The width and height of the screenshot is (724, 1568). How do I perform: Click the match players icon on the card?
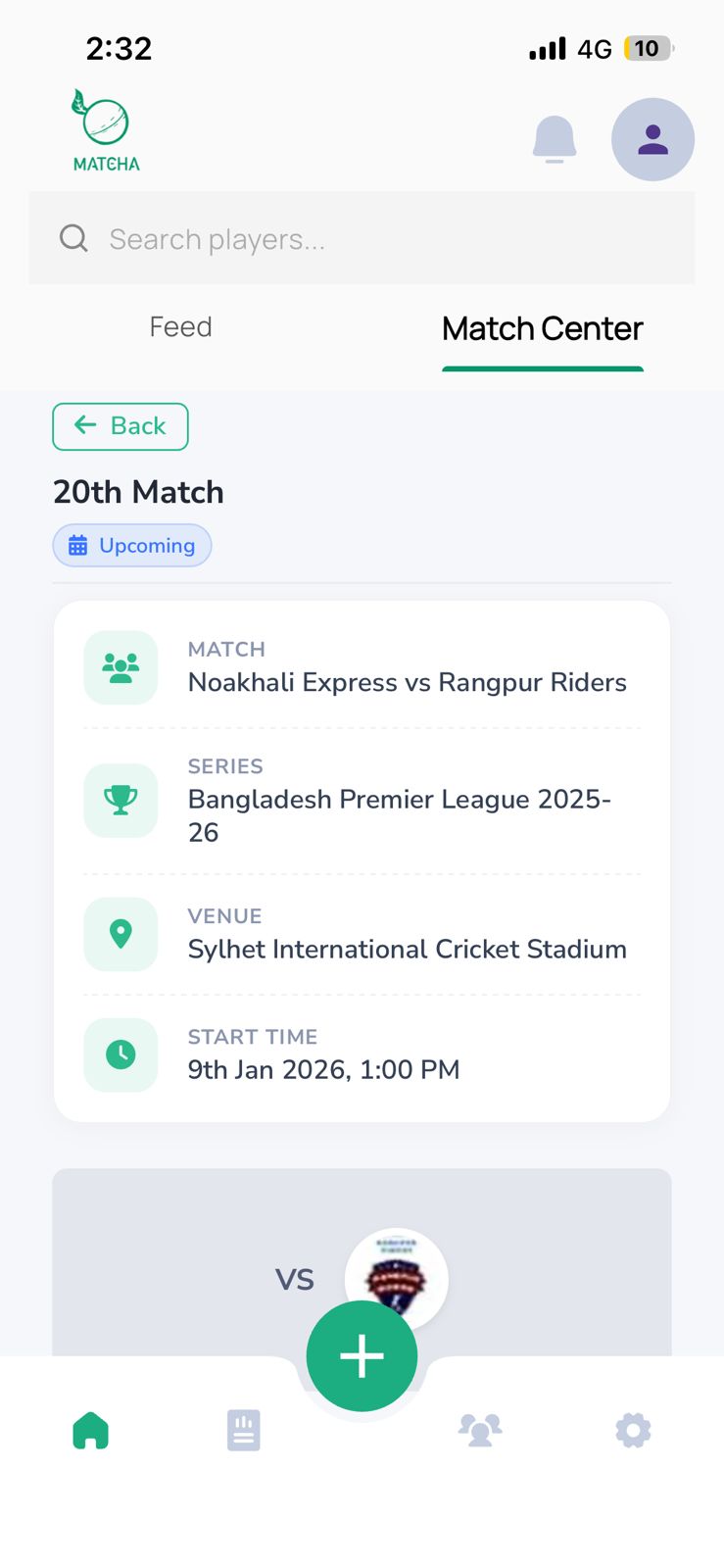point(120,667)
